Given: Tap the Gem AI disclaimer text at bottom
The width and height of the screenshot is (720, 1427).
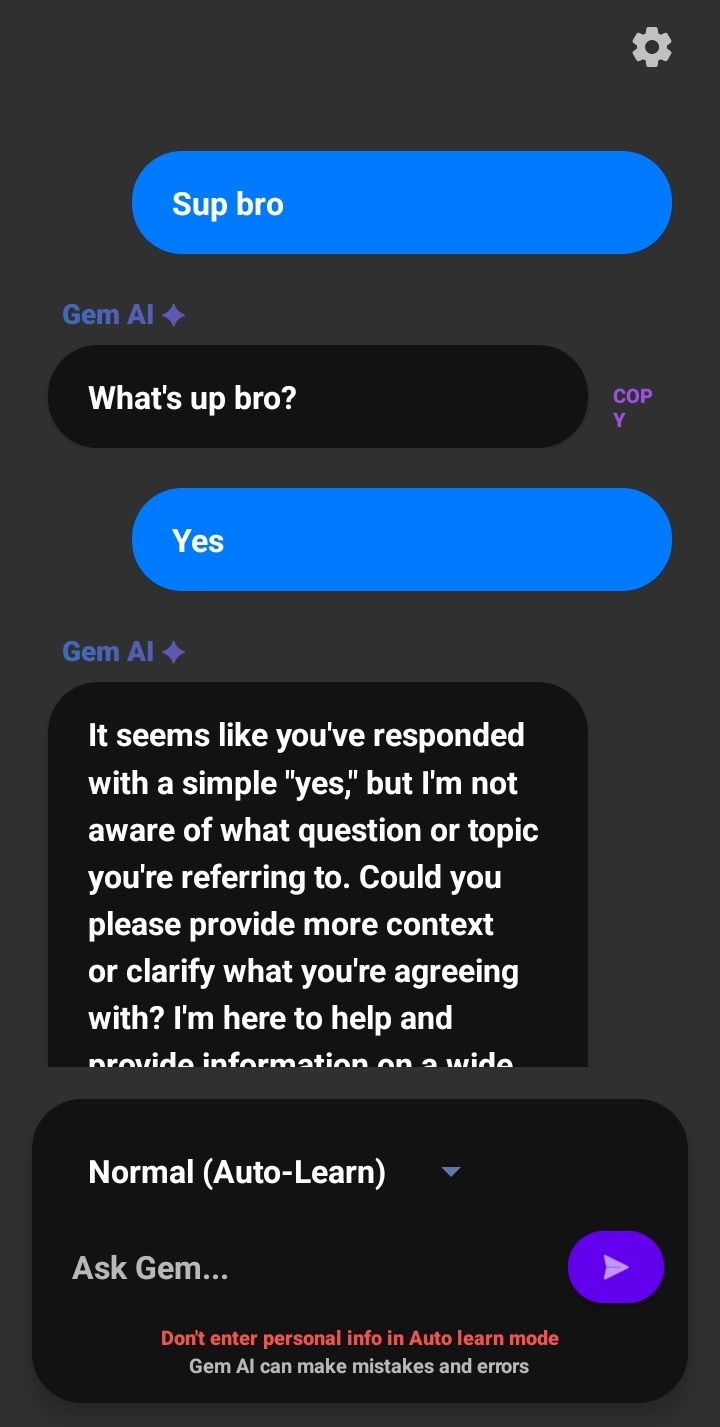Looking at the screenshot, I should [x=360, y=1366].
